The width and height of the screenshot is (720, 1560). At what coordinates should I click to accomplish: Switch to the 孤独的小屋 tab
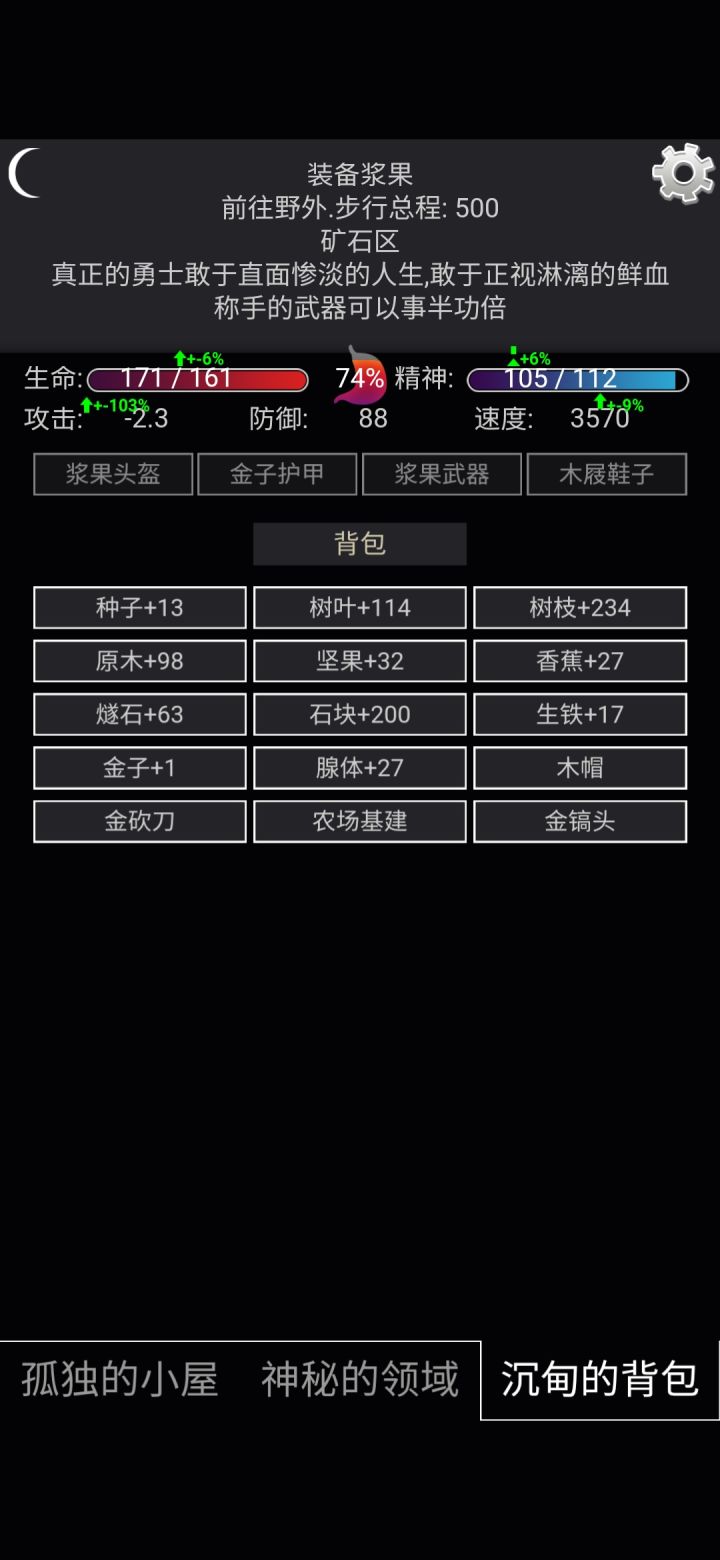pos(118,1378)
